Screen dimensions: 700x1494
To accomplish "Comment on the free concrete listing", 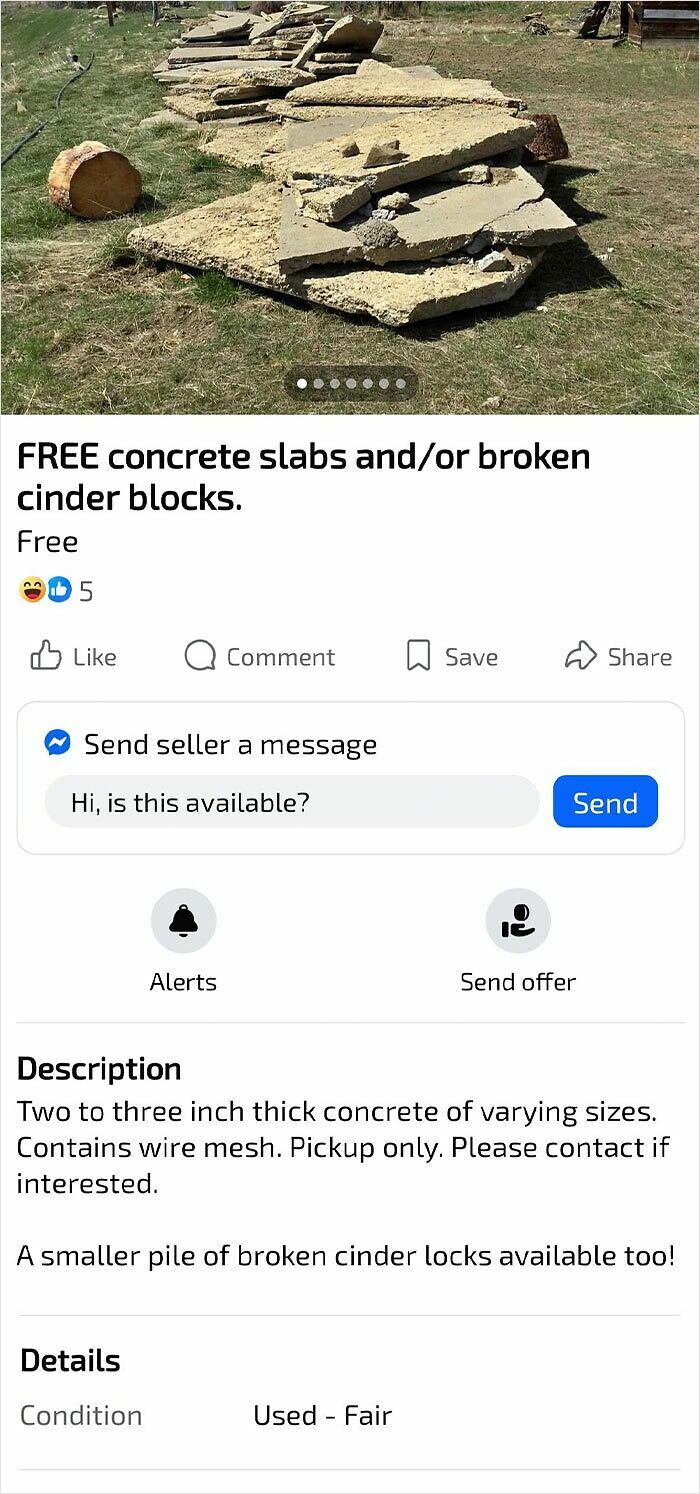I will tap(260, 656).
